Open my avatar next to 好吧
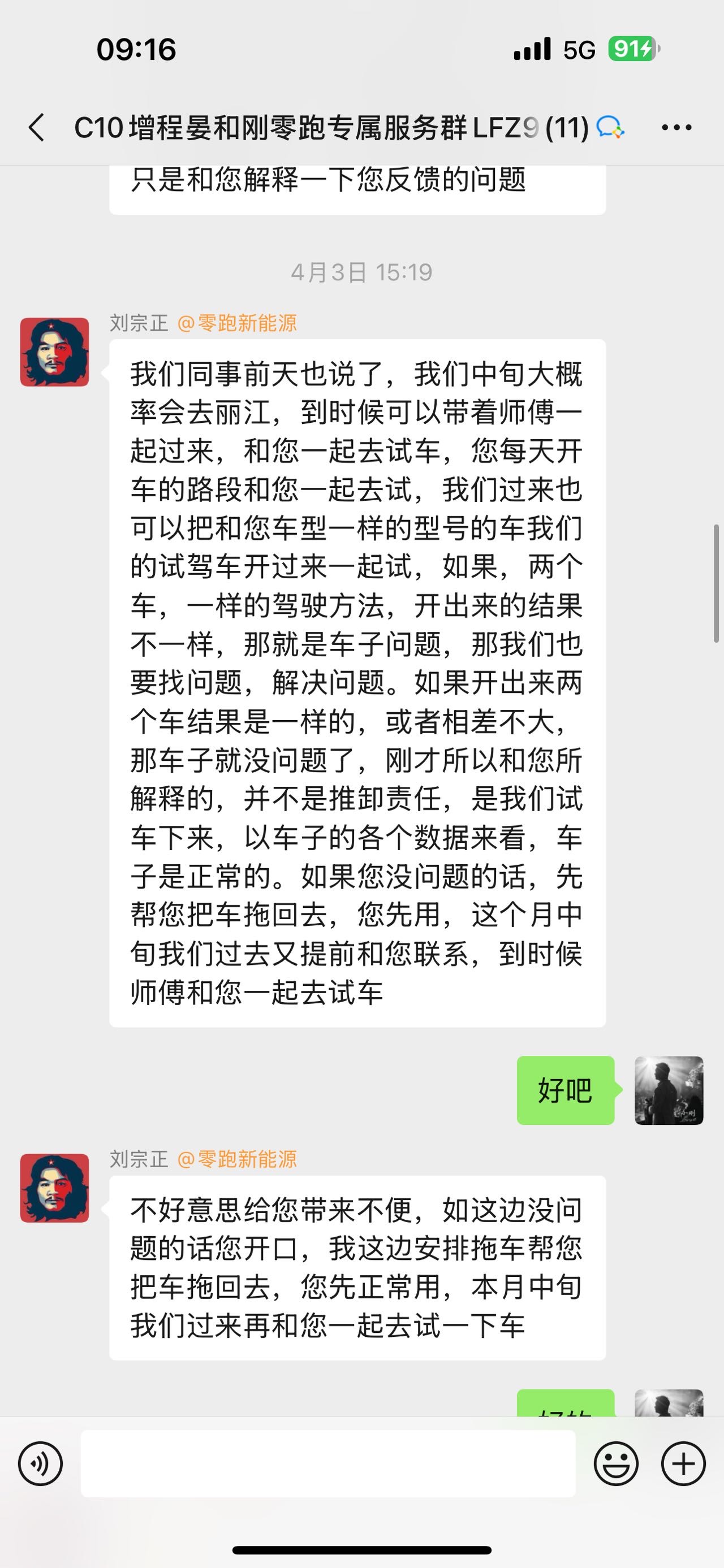Viewport: 724px width, 1568px height. click(669, 1090)
